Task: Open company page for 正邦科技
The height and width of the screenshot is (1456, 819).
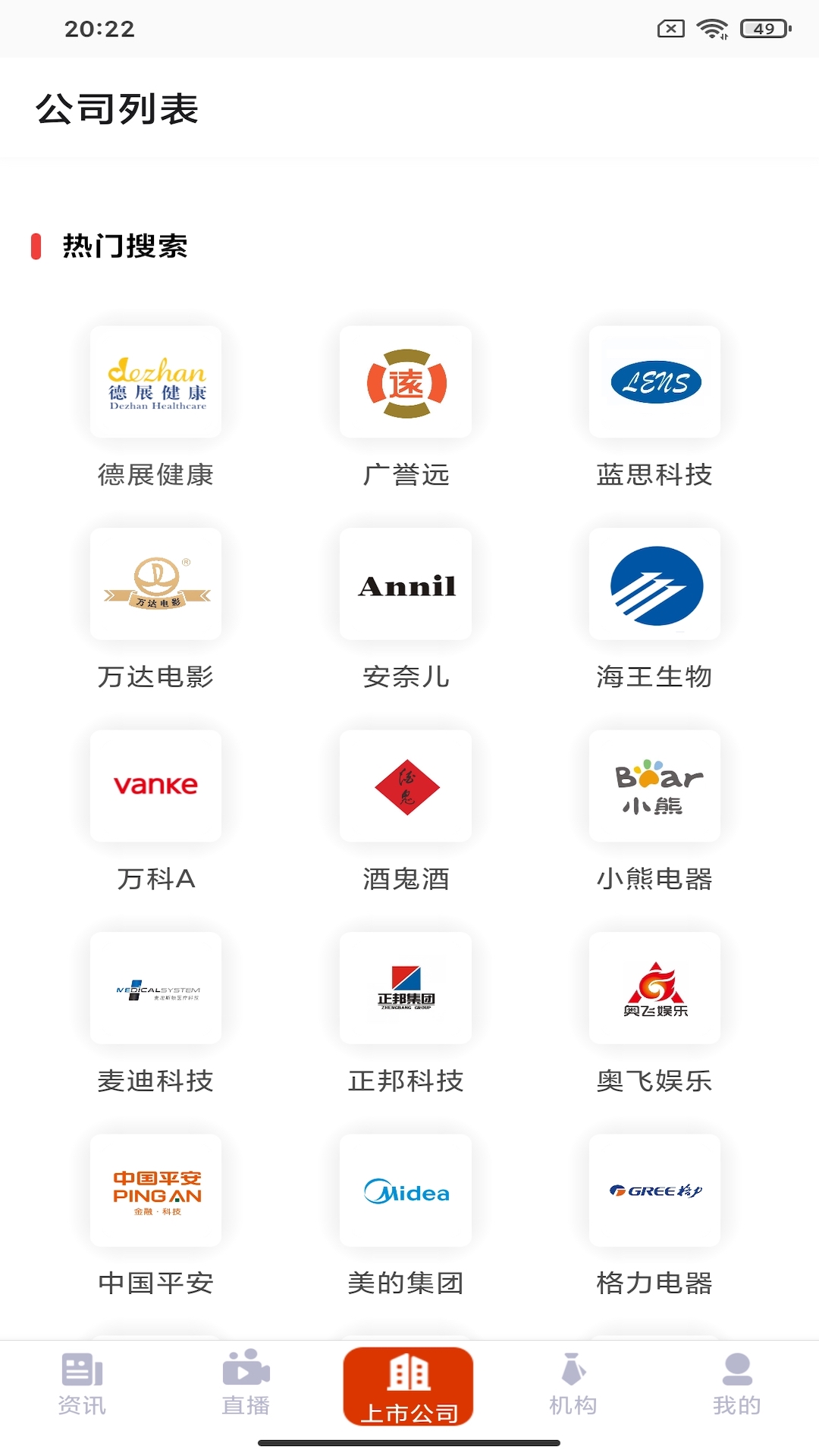Action: point(405,988)
